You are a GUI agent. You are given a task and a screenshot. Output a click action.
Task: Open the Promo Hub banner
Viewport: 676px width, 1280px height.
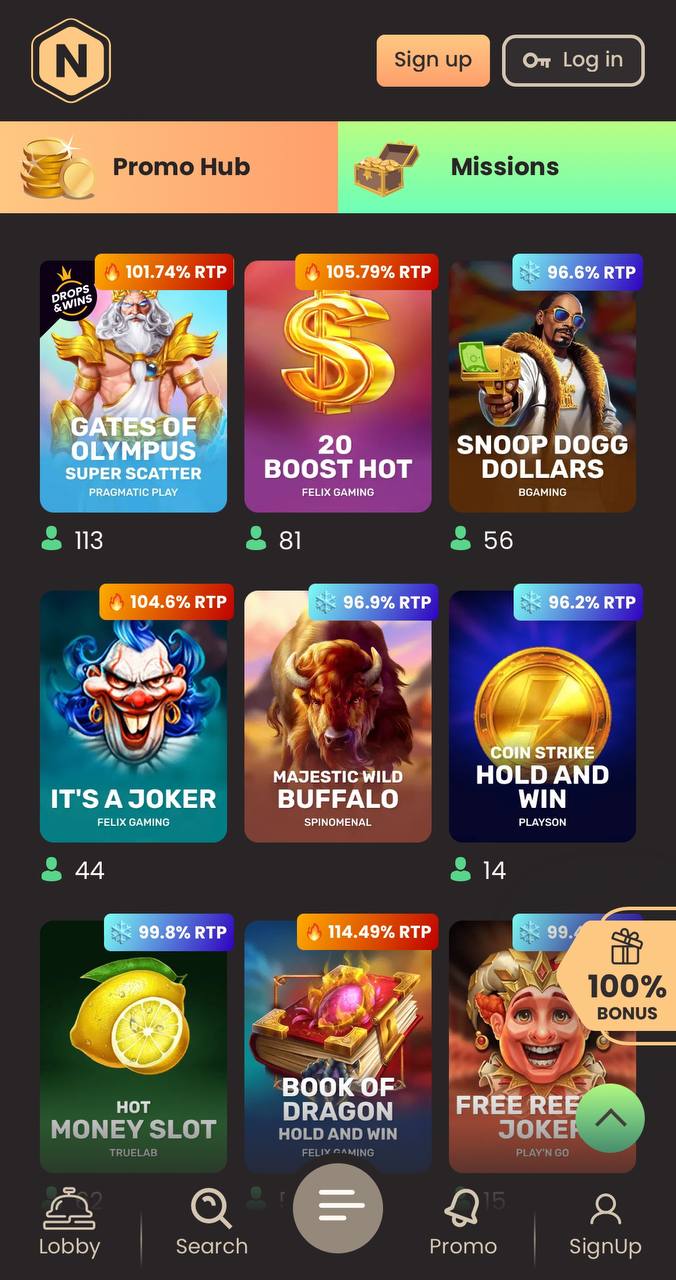click(x=169, y=167)
